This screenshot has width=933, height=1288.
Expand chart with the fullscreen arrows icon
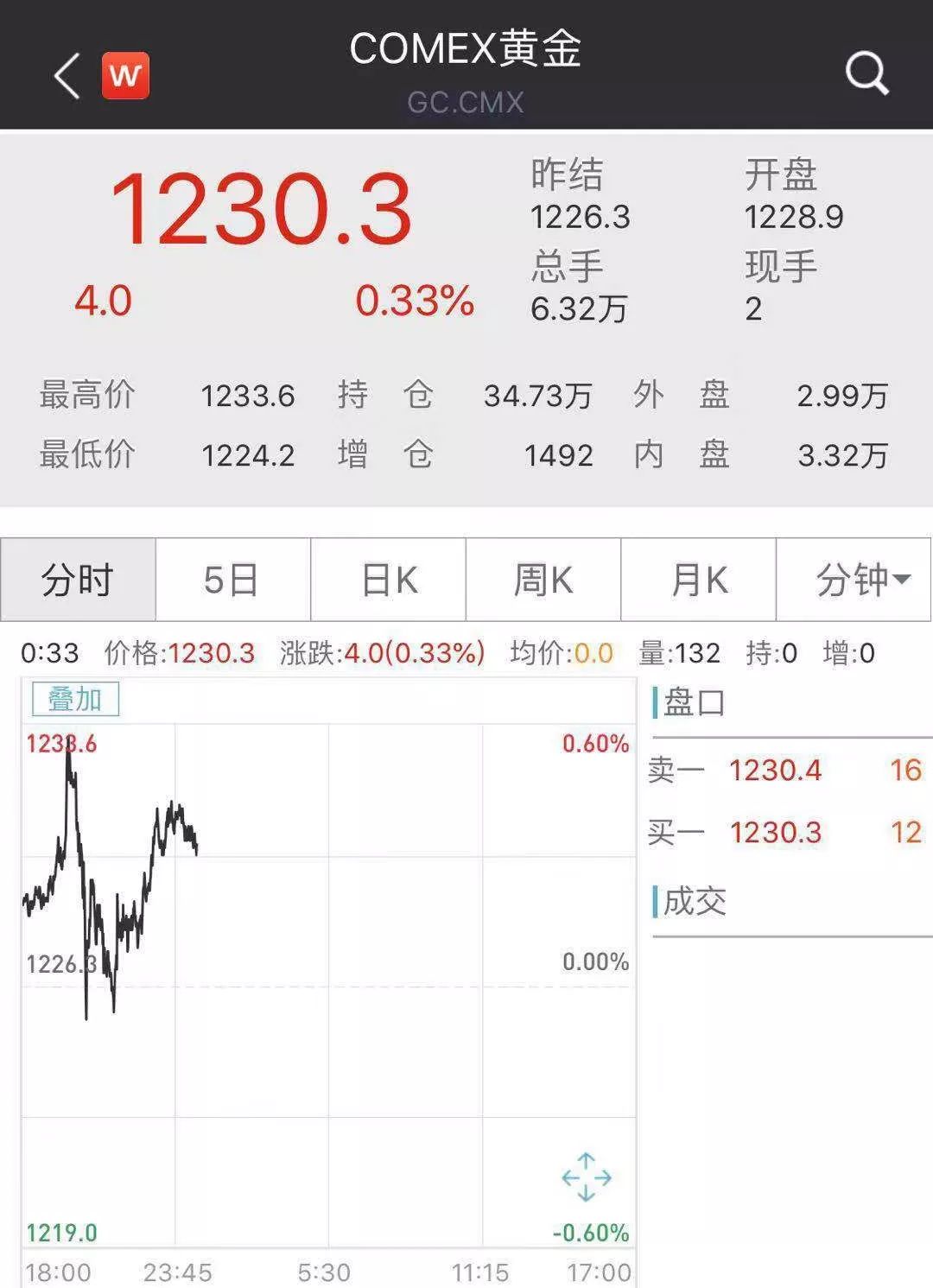pos(587,1177)
